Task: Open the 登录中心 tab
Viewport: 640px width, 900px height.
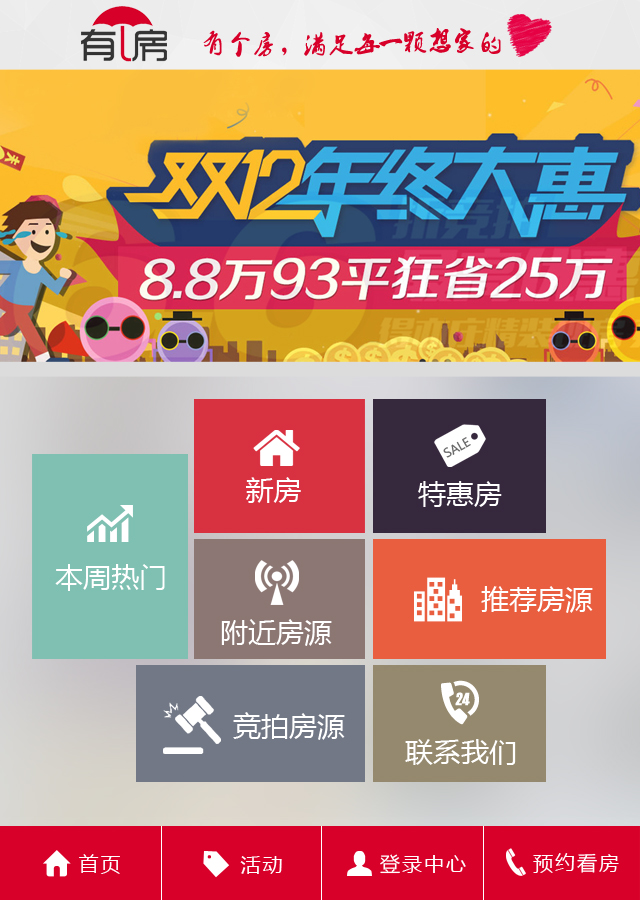Action: [403, 863]
